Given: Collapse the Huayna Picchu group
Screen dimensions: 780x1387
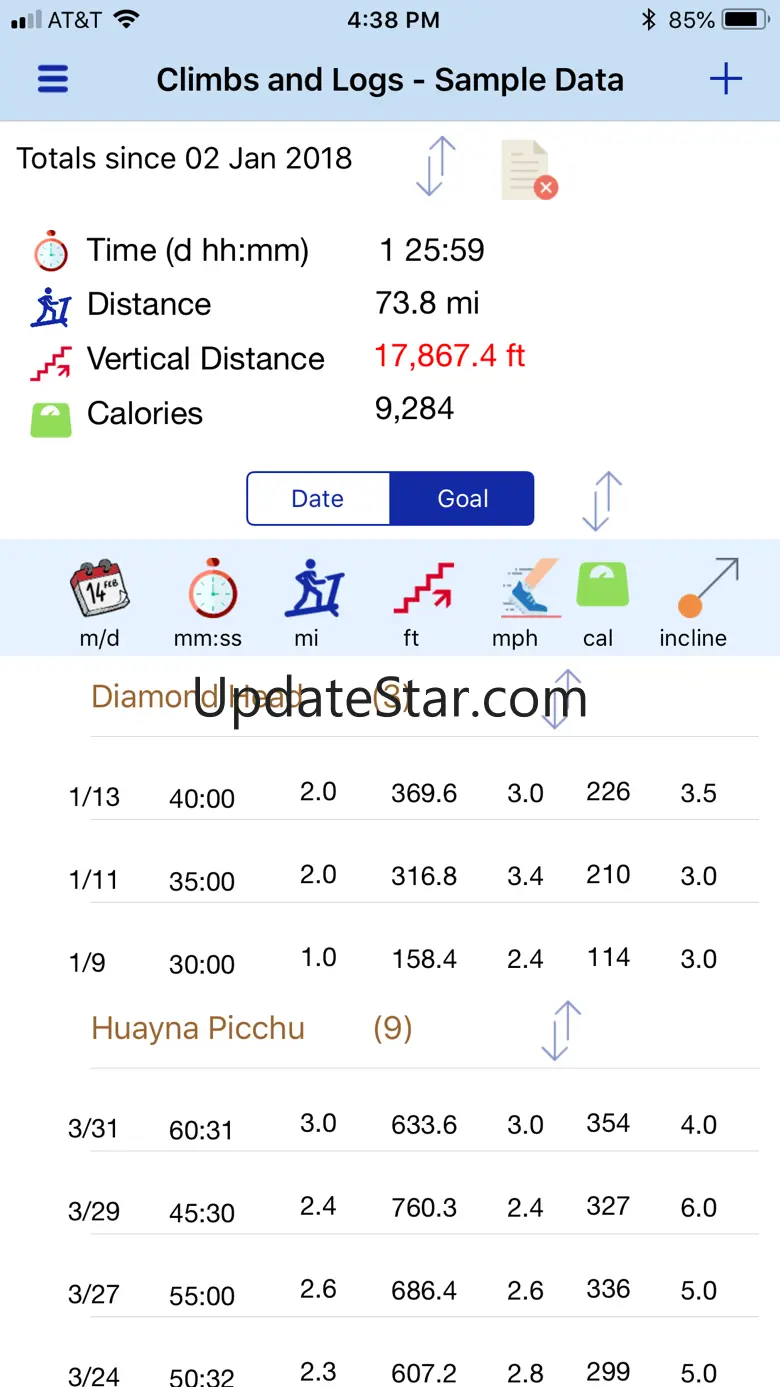Looking at the screenshot, I should pos(561,1030).
